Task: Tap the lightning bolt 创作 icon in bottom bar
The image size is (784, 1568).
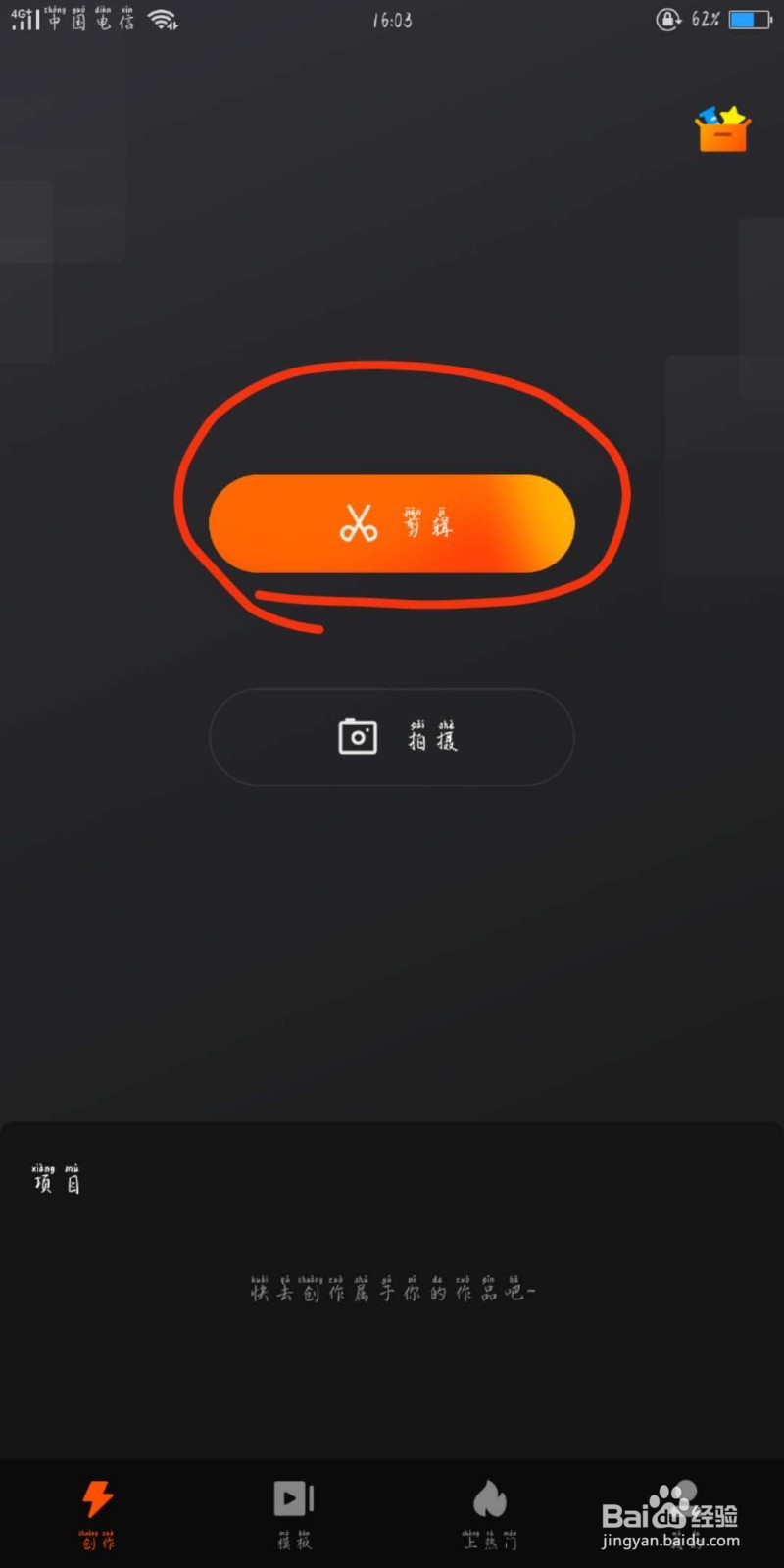Action: point(97,1495)
